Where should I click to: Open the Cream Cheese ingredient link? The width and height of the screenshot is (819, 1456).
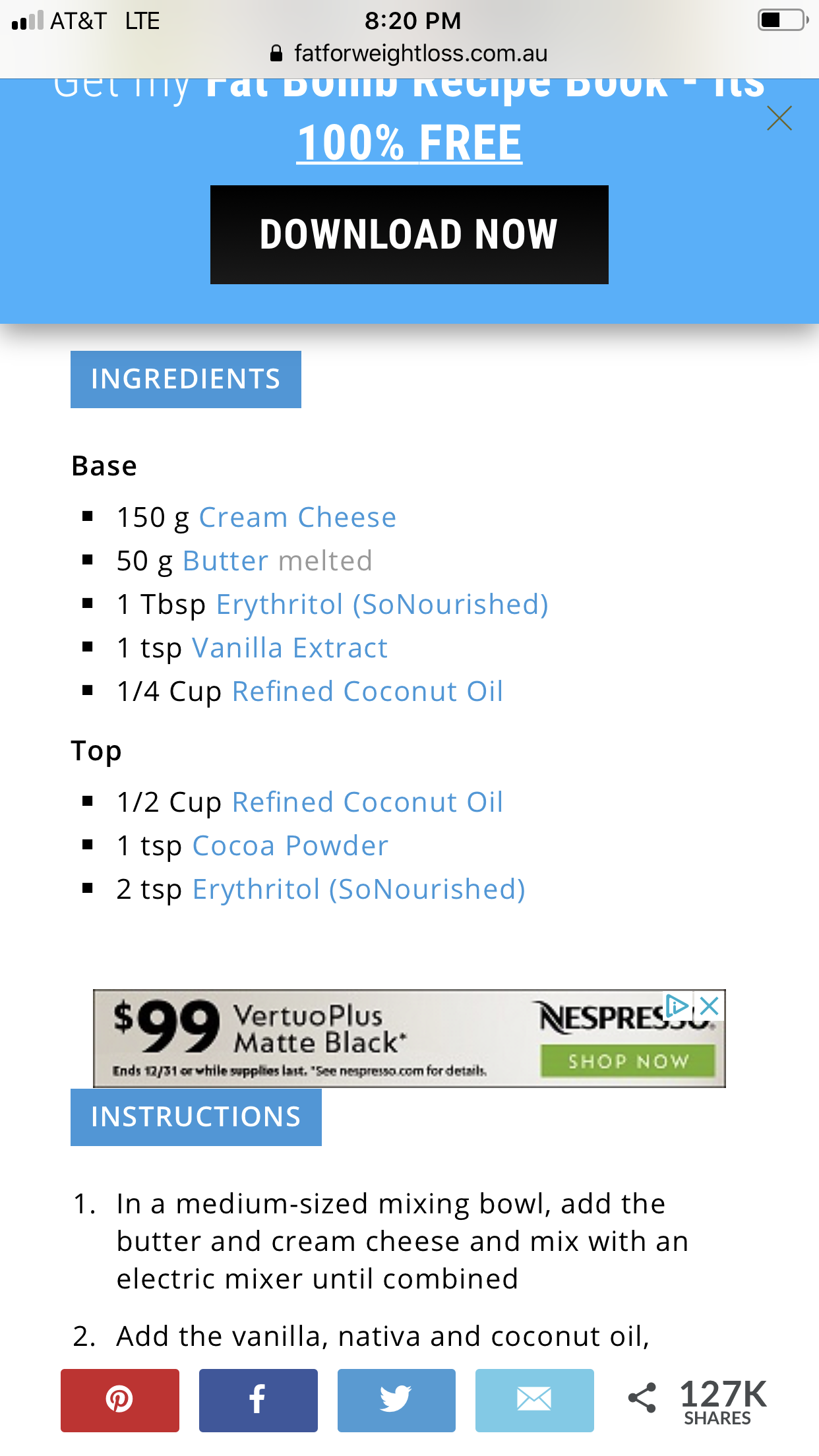297,518
